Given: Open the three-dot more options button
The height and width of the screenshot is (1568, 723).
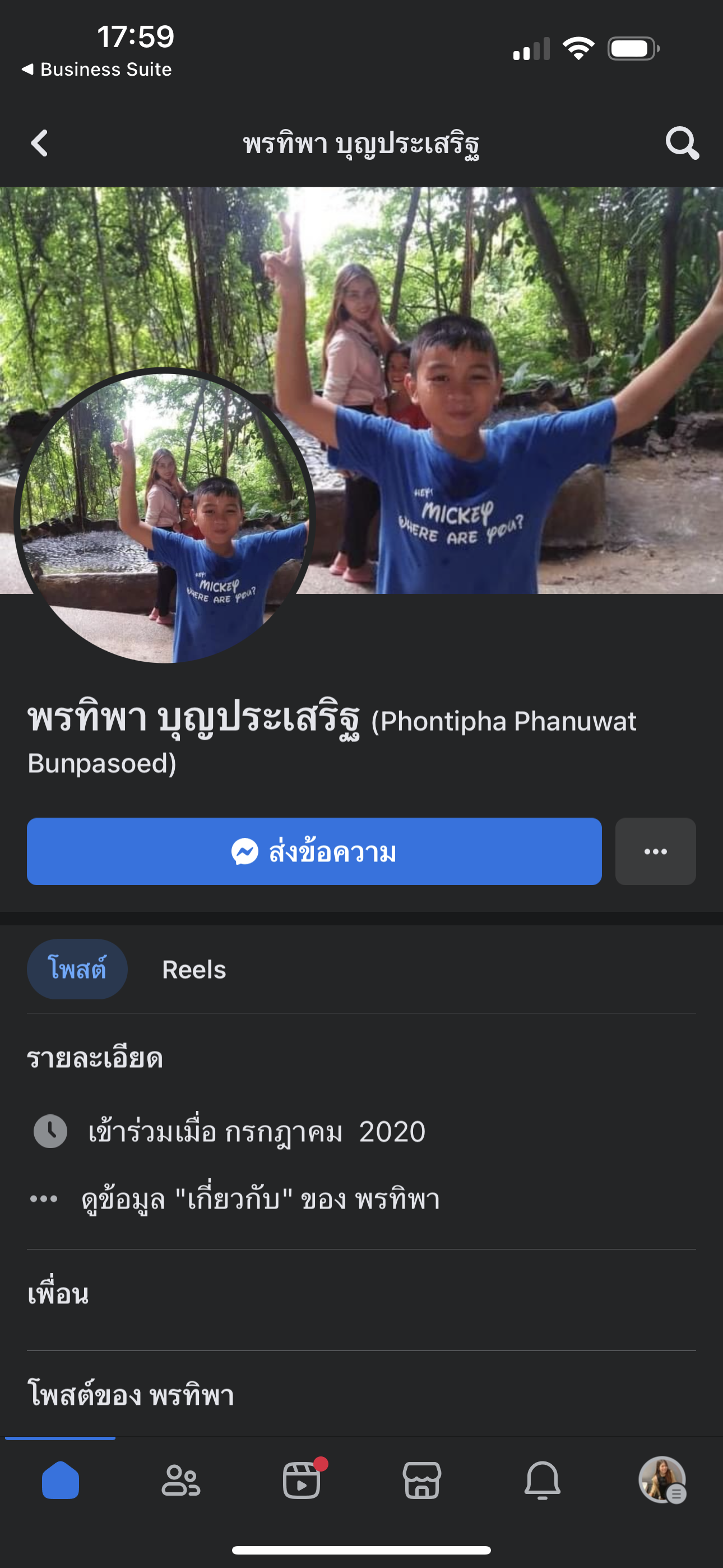Looking at the screenshot, I should coord(655,851).
